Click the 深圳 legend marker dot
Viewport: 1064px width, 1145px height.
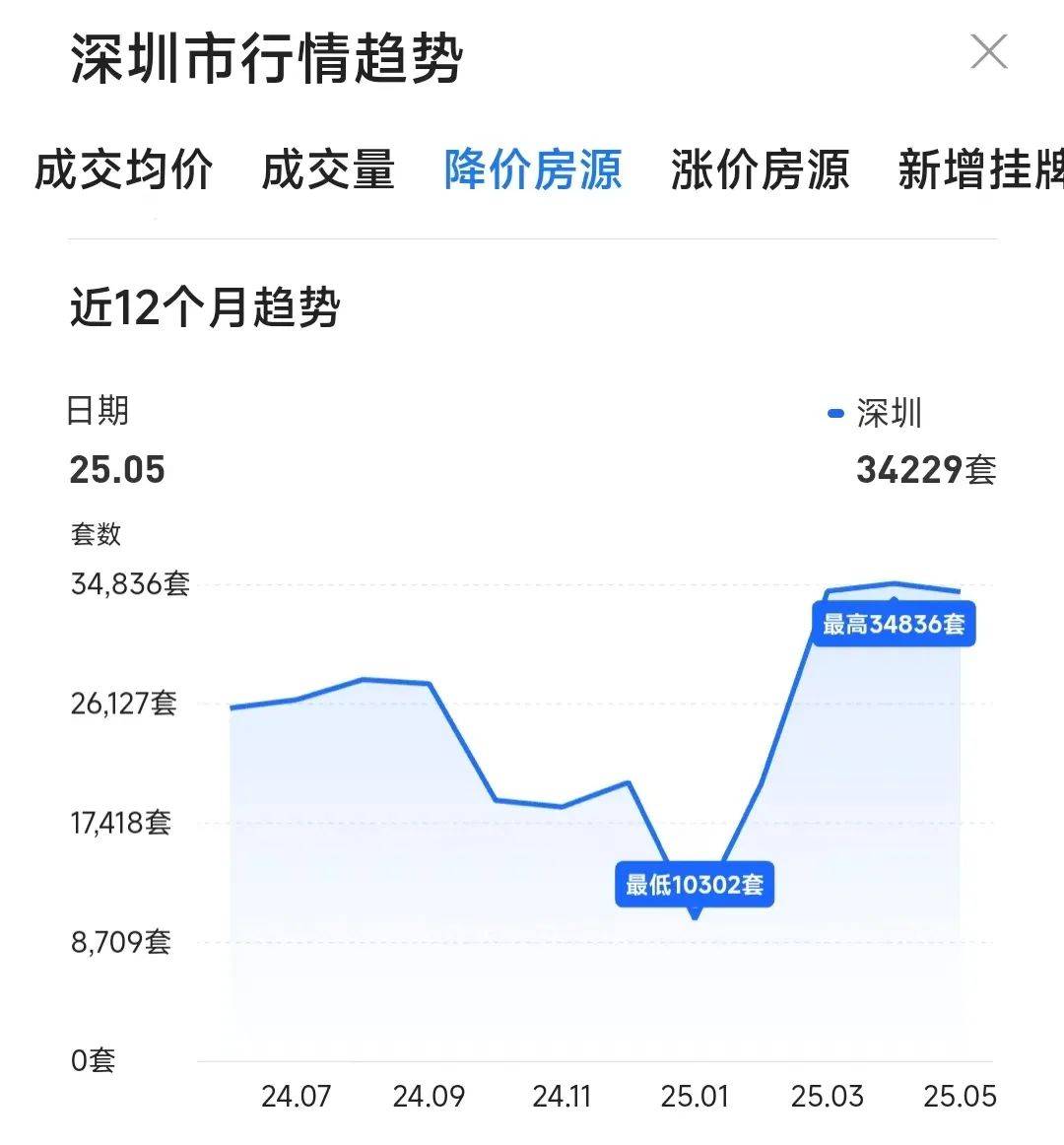(836, 415)
